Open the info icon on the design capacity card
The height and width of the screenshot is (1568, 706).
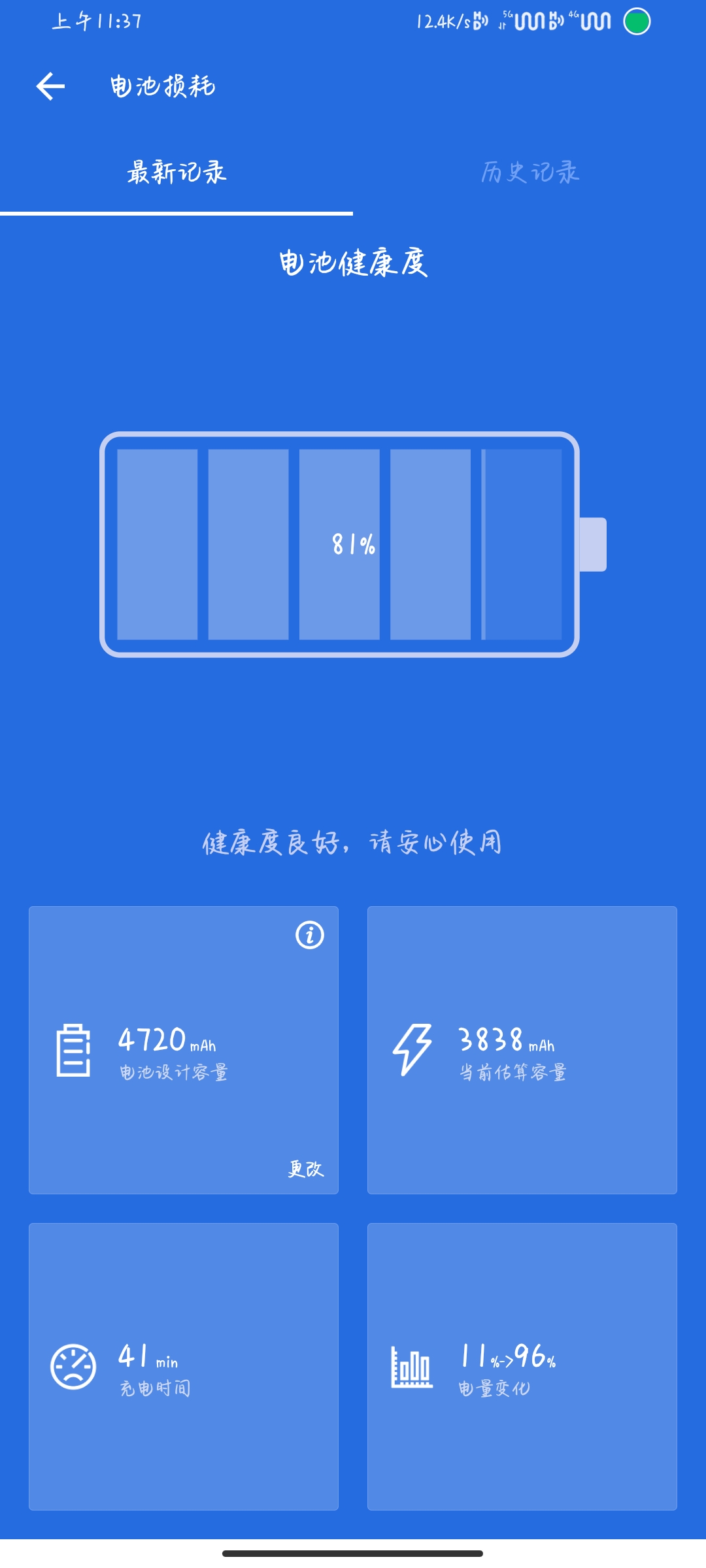click(310, 935)
